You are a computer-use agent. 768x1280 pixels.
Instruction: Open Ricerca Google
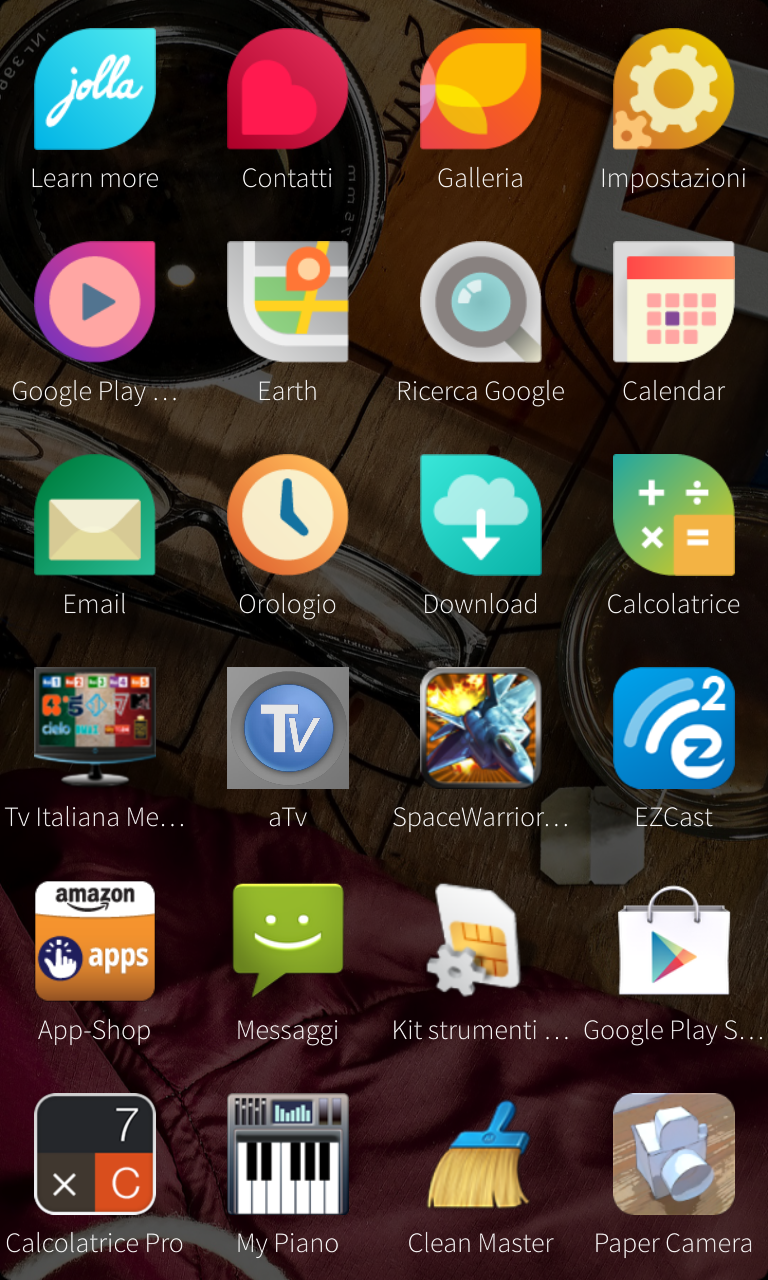pyautogui.click(x=481, y=302)
